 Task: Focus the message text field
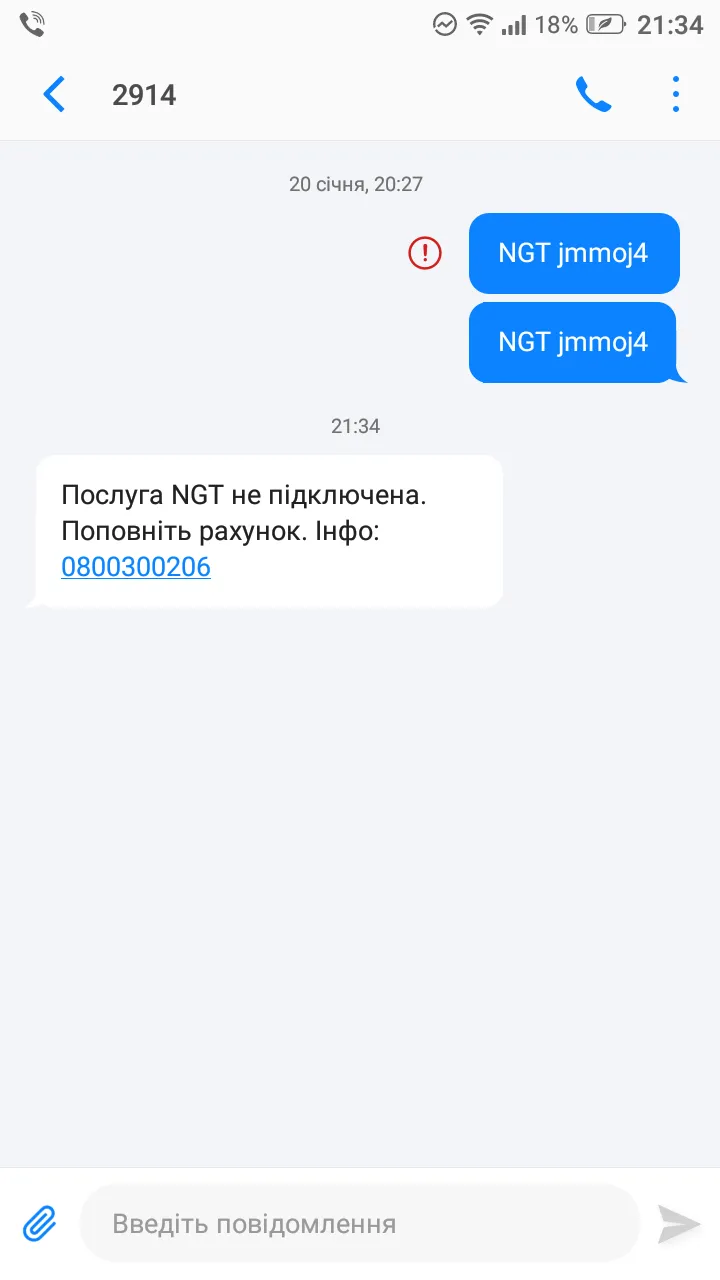tap(359, 1223)
